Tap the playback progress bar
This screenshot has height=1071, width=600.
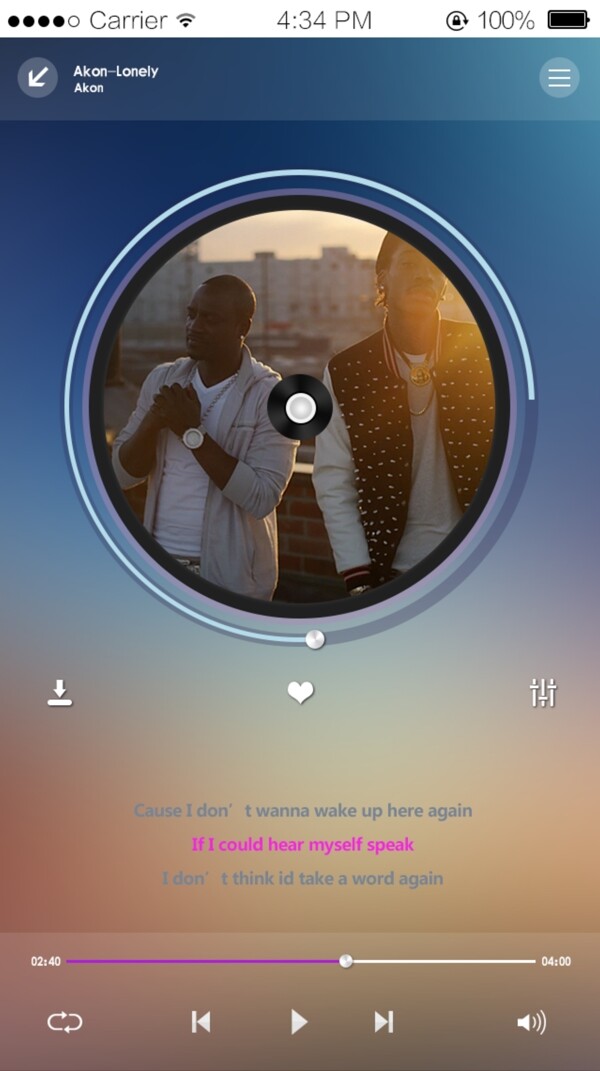(x=300, y=961)
